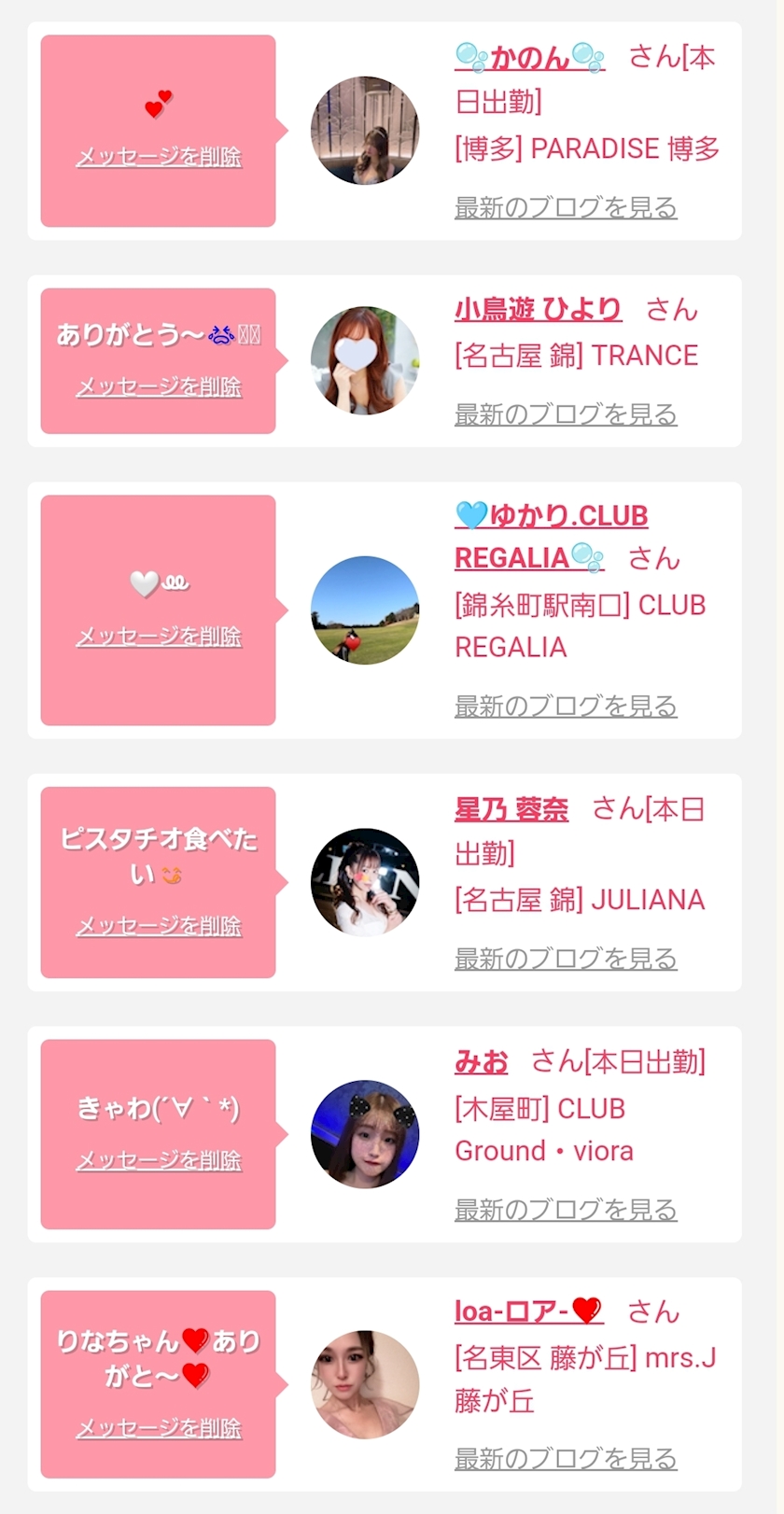View みお's latest blog

(x=566, y=1209)
